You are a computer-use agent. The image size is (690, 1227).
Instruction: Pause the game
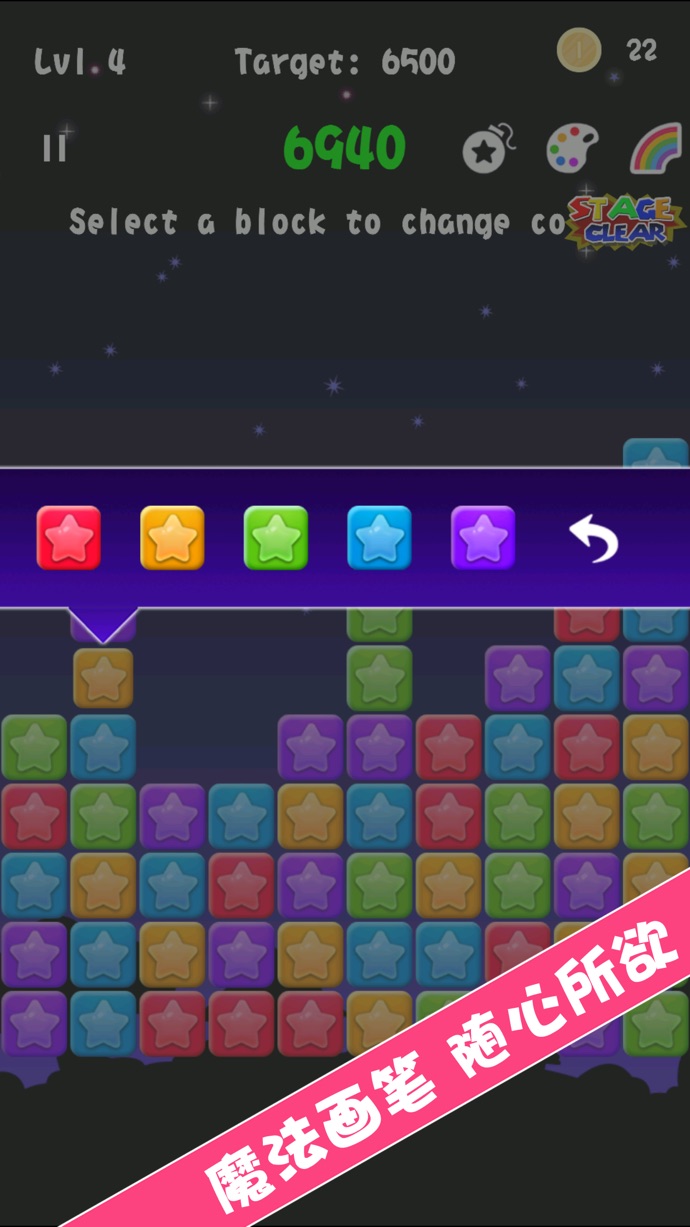tap(54, 149)
